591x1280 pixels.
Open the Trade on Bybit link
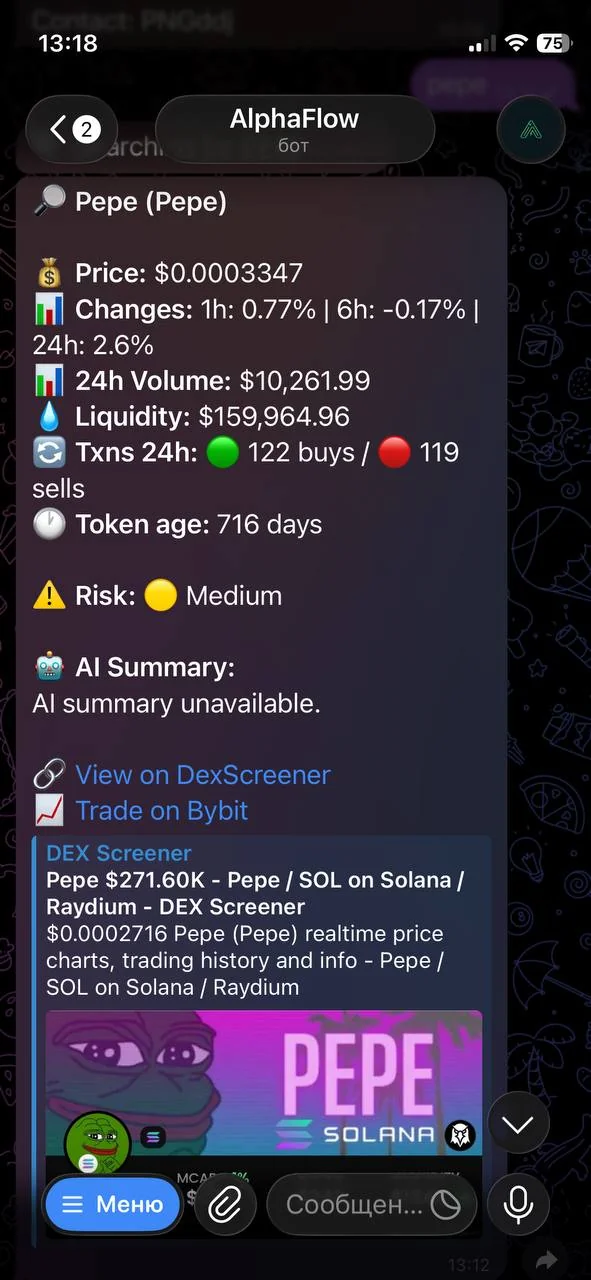click(162, 811)
